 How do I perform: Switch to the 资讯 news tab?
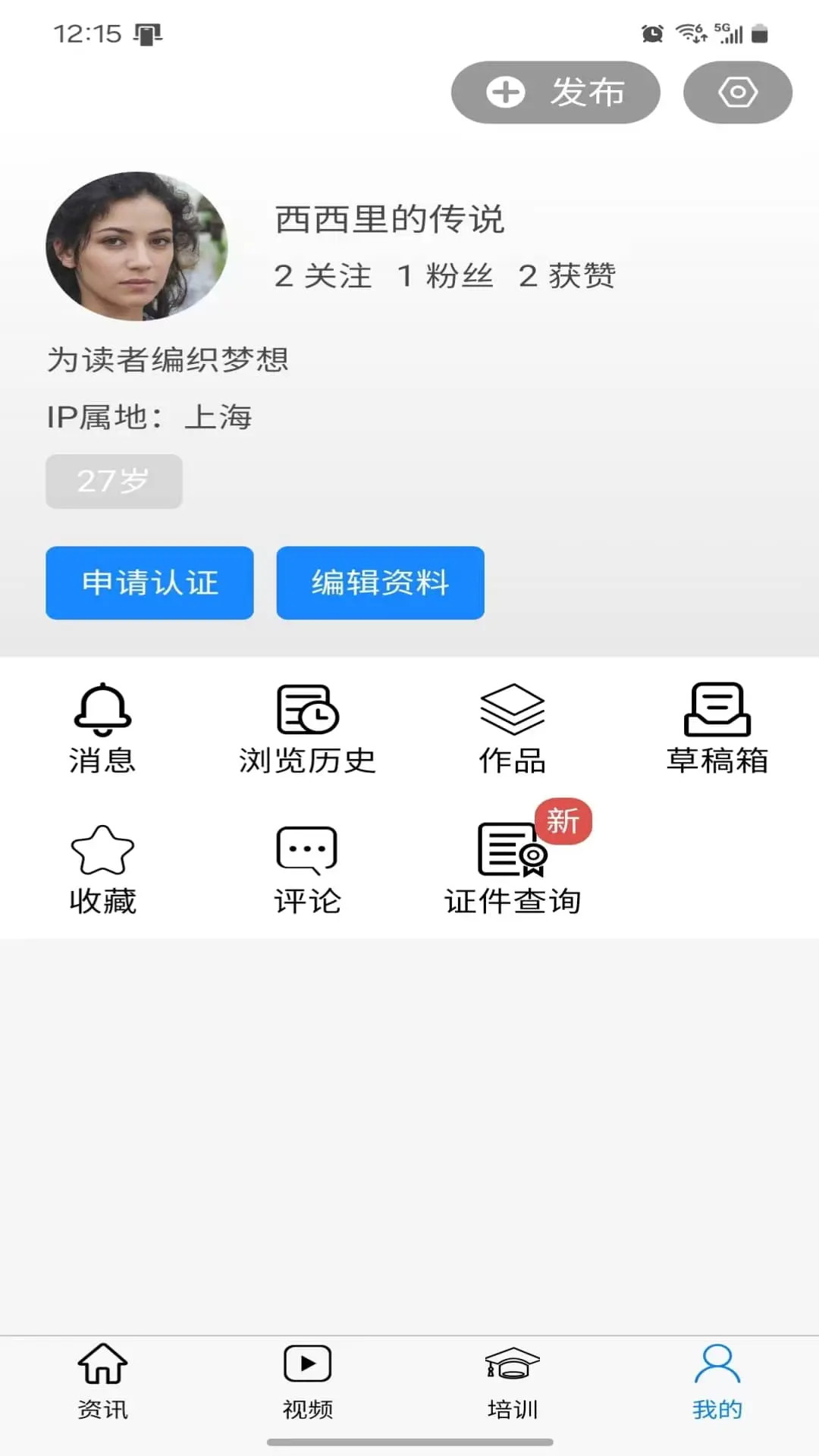(102, 1382)
